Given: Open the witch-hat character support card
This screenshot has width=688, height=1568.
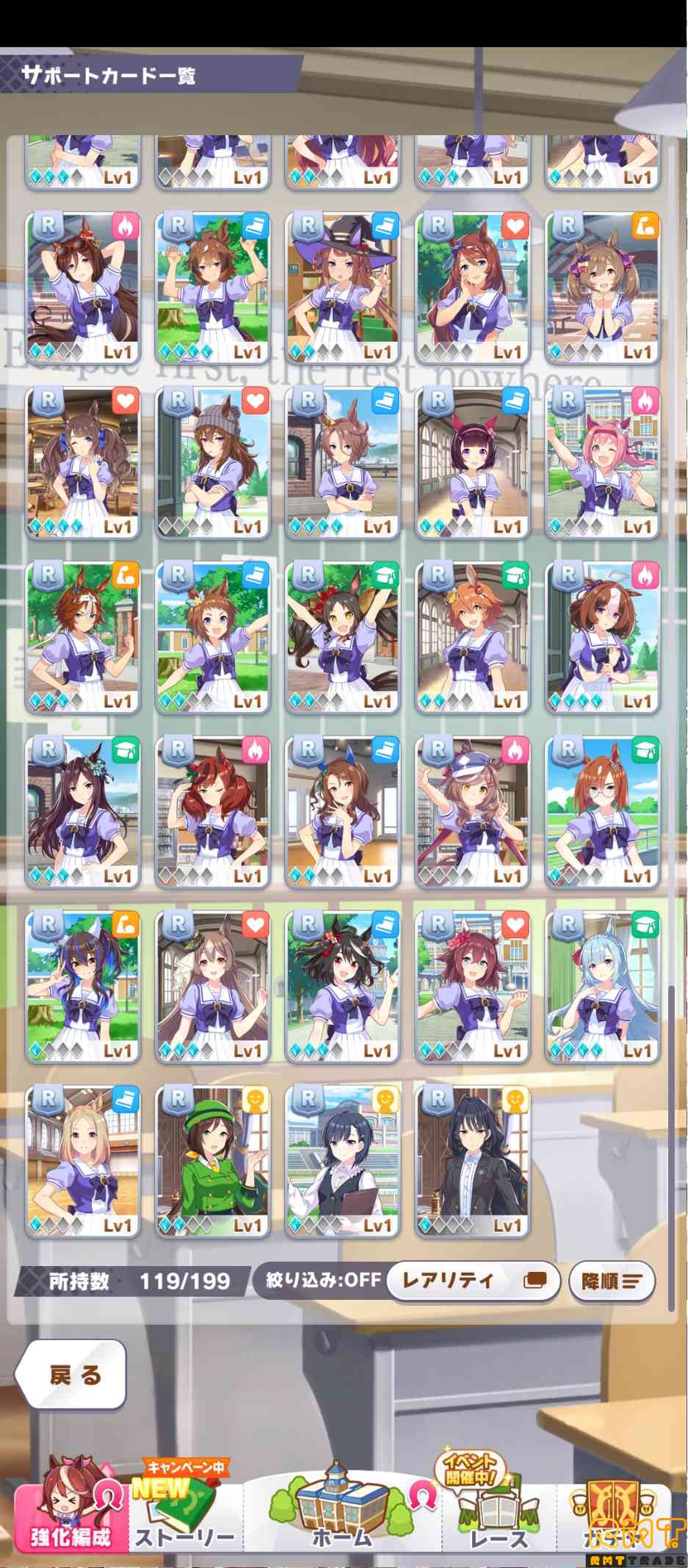Looking at the screenshot, I should click(342, 288).
